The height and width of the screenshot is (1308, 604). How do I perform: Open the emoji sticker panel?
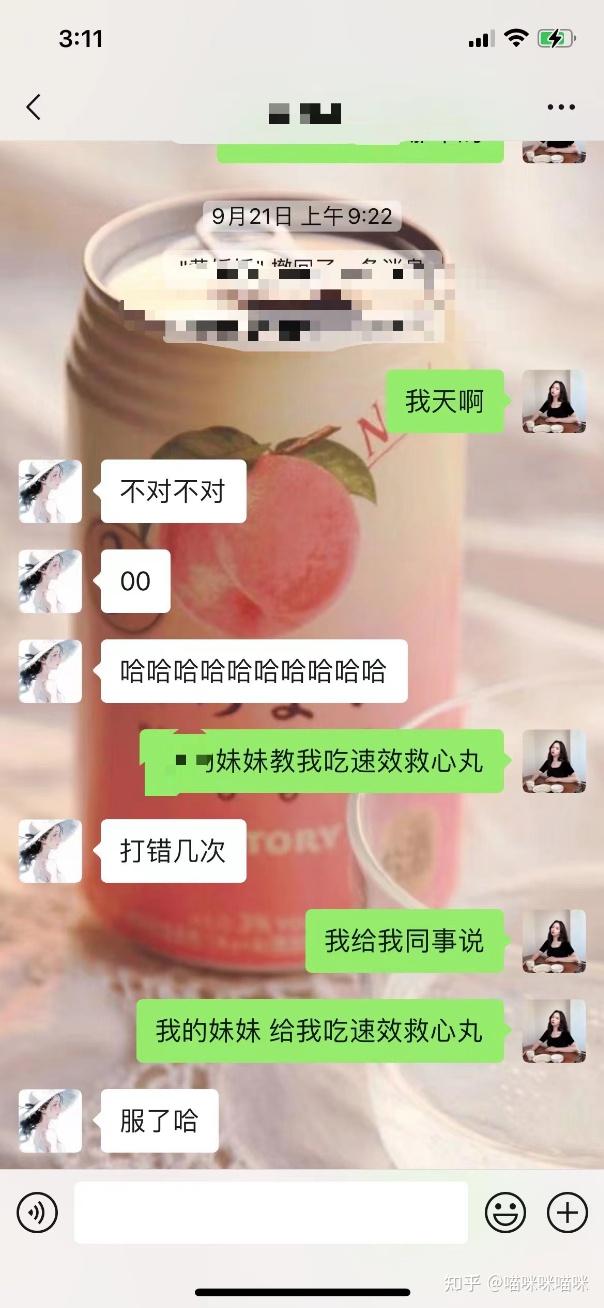click(506, 1213)
